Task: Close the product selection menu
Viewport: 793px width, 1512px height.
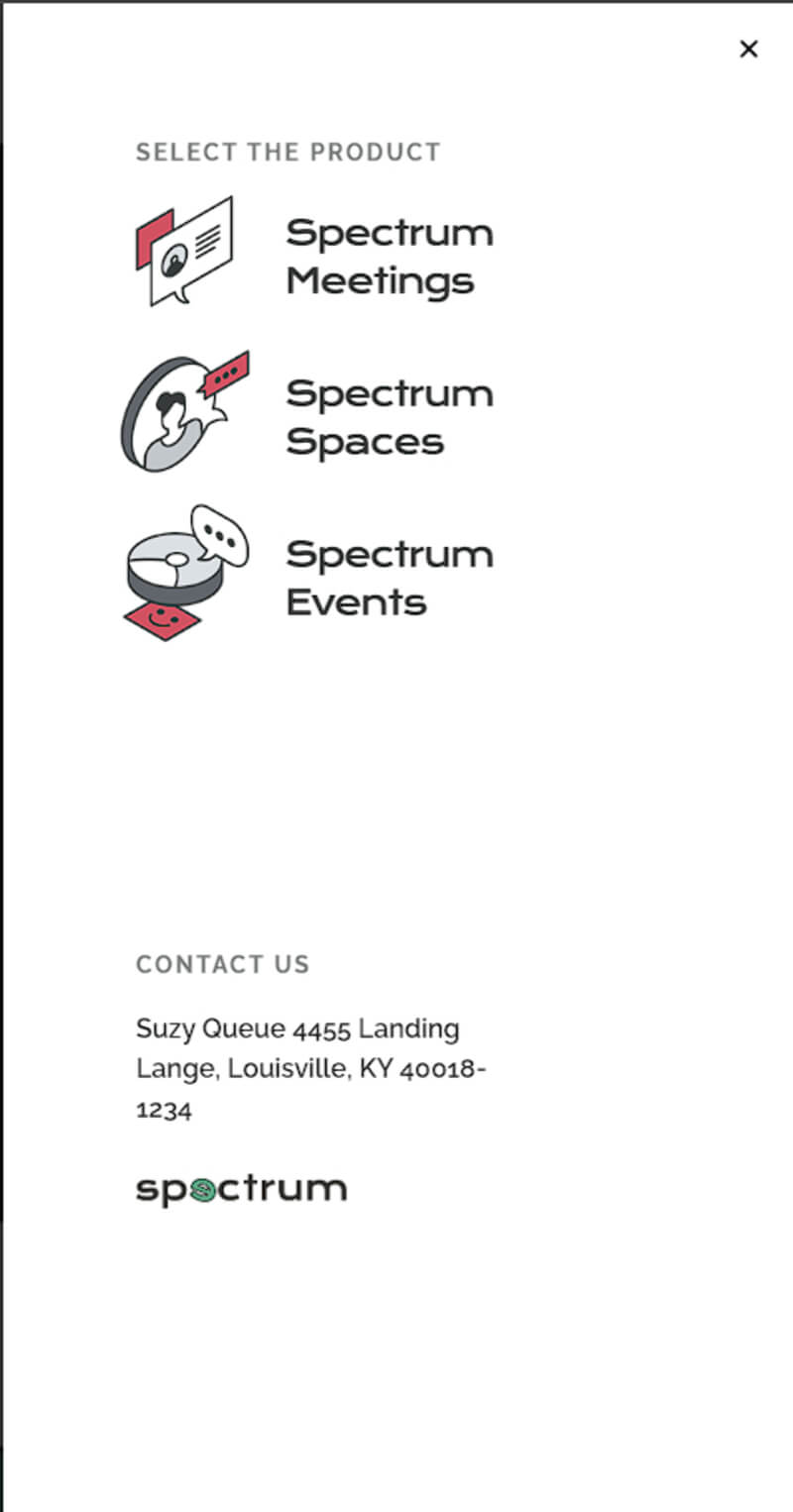Action: tap(748, 49)
